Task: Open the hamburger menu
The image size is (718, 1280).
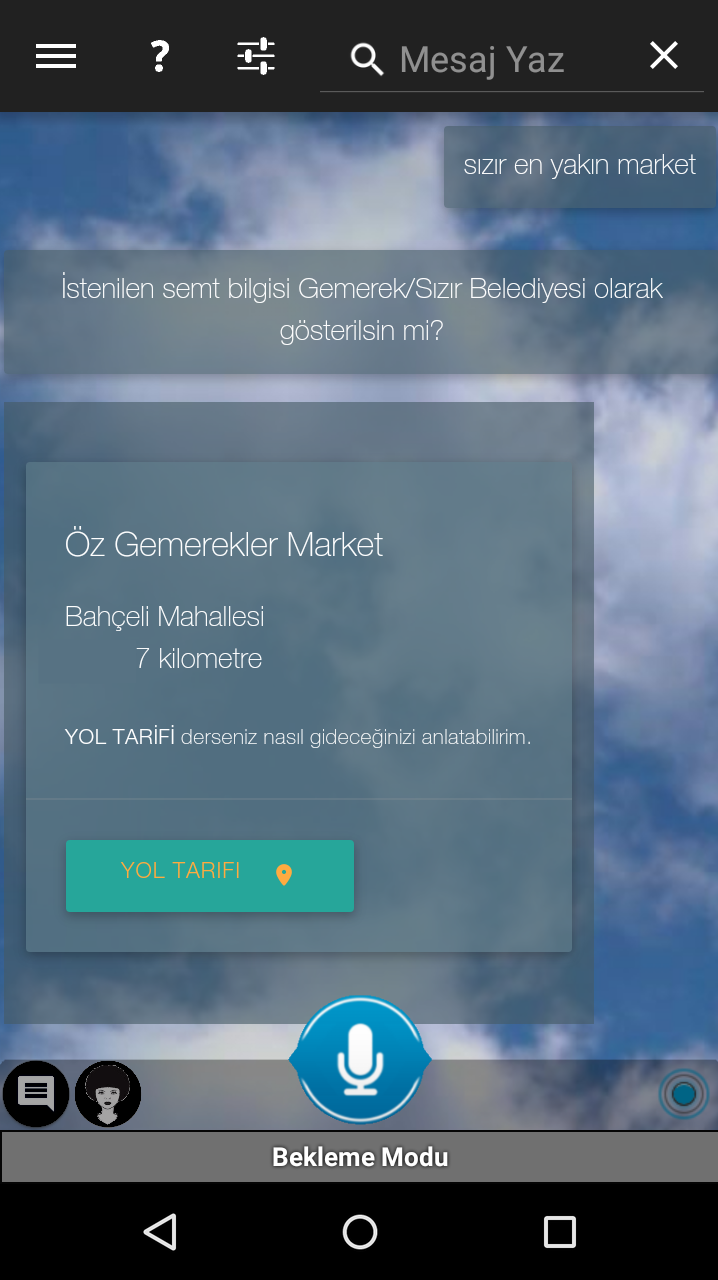Action: (x=56, y=57)
